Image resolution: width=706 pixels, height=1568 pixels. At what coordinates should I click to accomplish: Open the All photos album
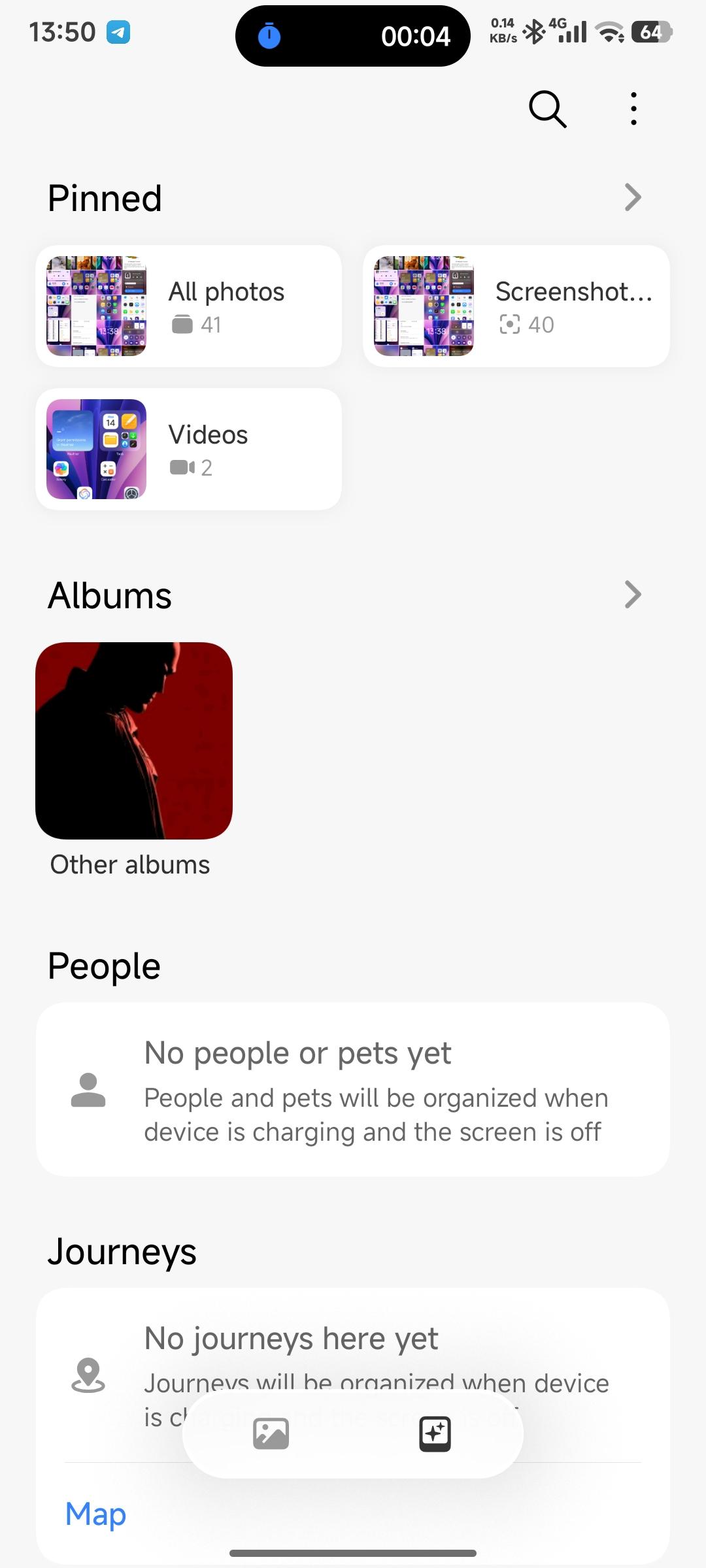(x=189, y=306)
